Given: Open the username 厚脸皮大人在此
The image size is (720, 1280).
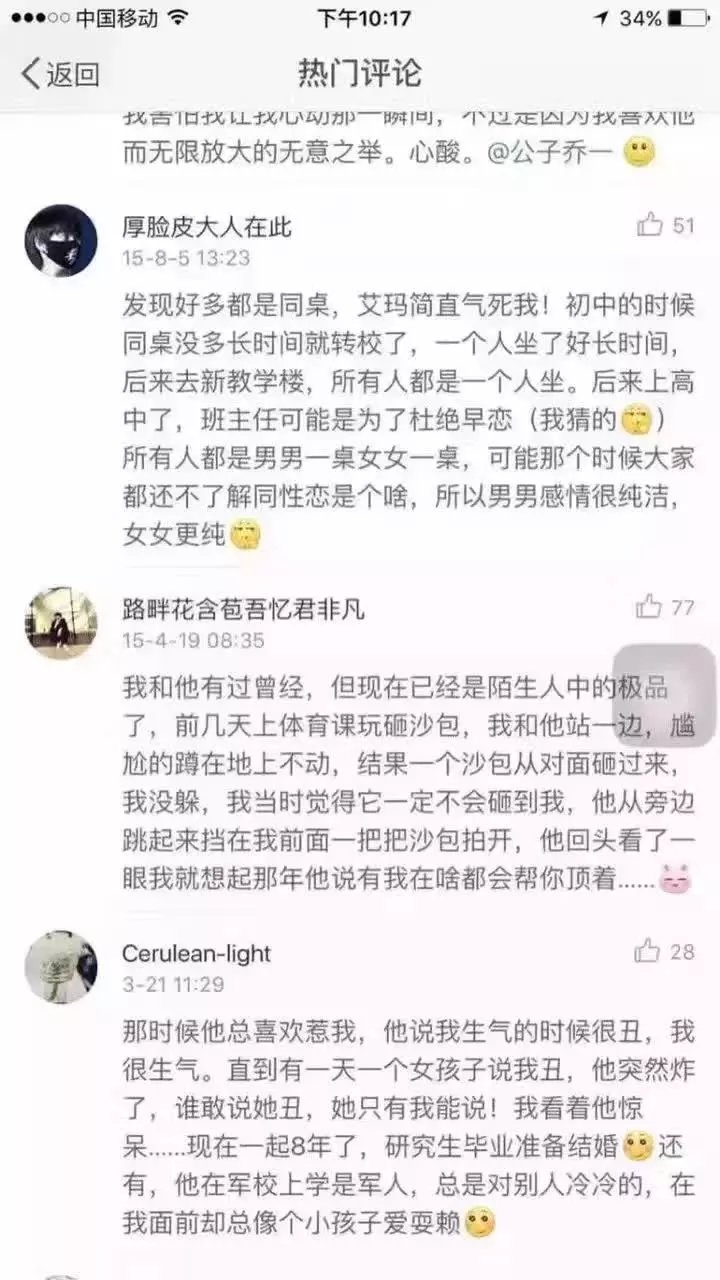Looking at the screenshot, I should (x=207, y=227).
